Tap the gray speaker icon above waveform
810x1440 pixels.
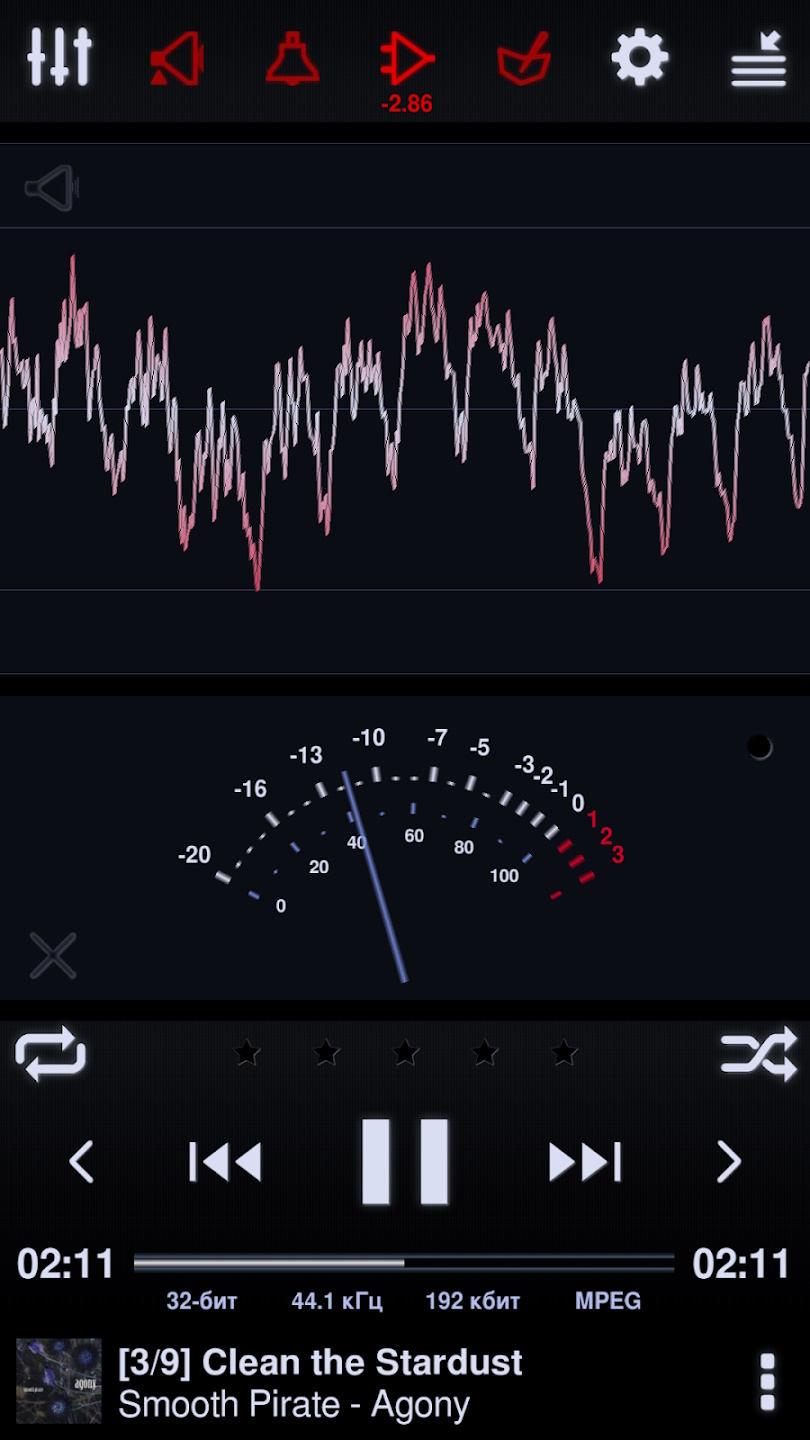click(52, 187)
